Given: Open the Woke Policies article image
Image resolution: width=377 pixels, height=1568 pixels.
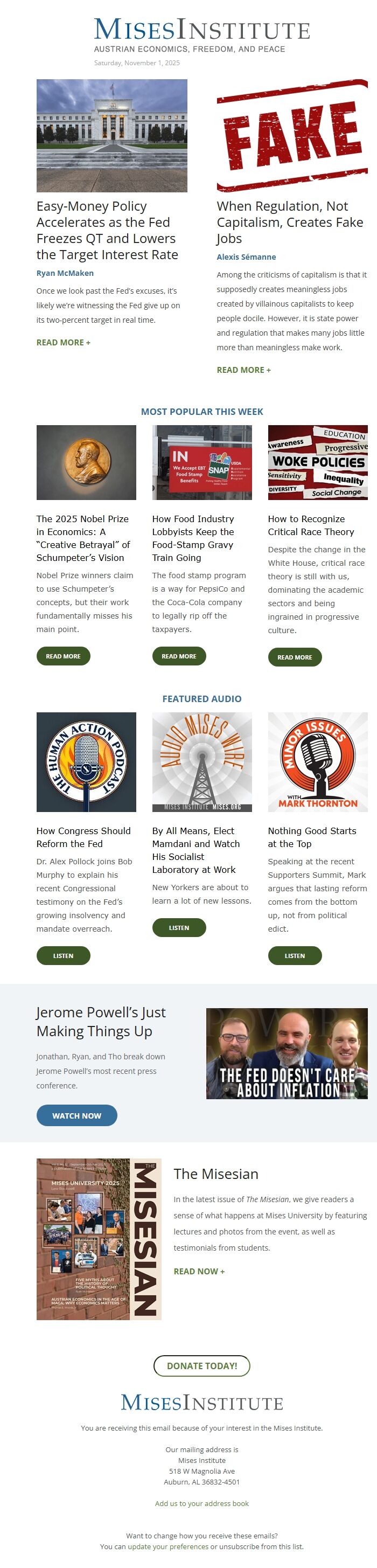Looking at the screenshot, I should 317,462.
